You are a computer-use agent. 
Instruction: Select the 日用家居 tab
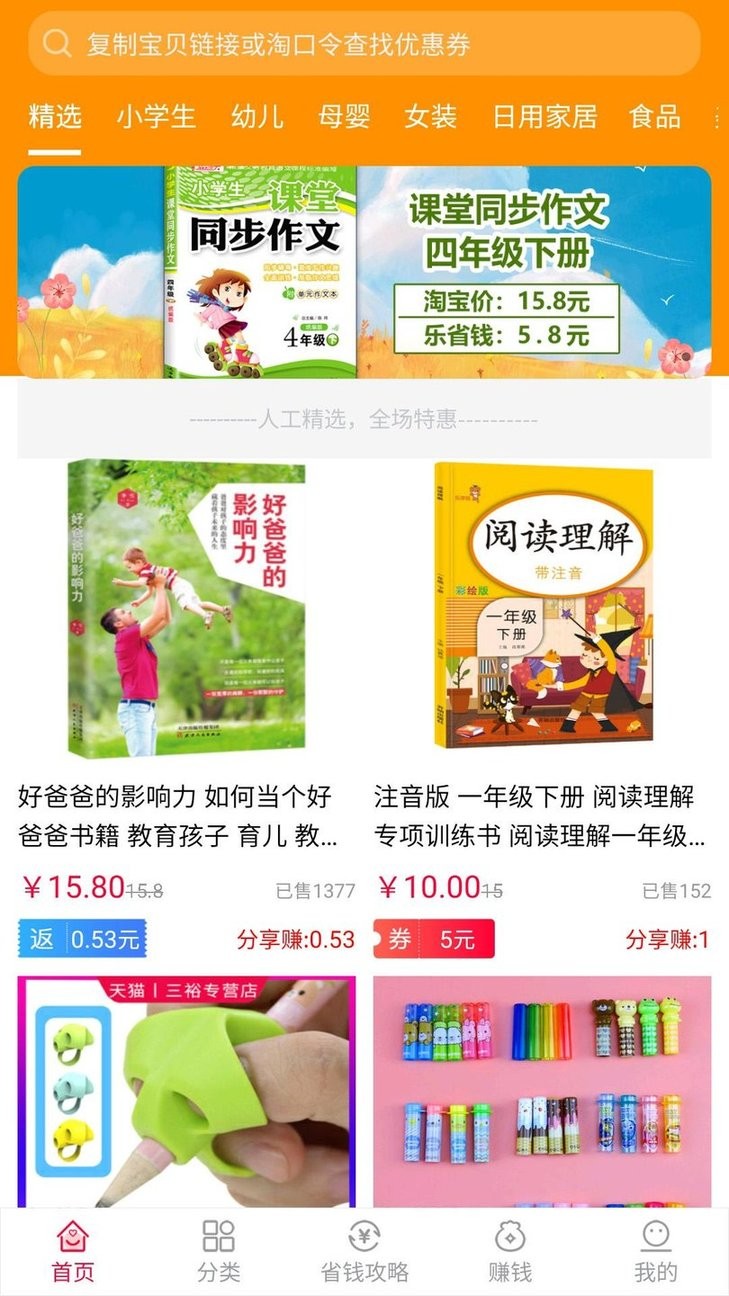pyautogui.click(x=544, y=117)
